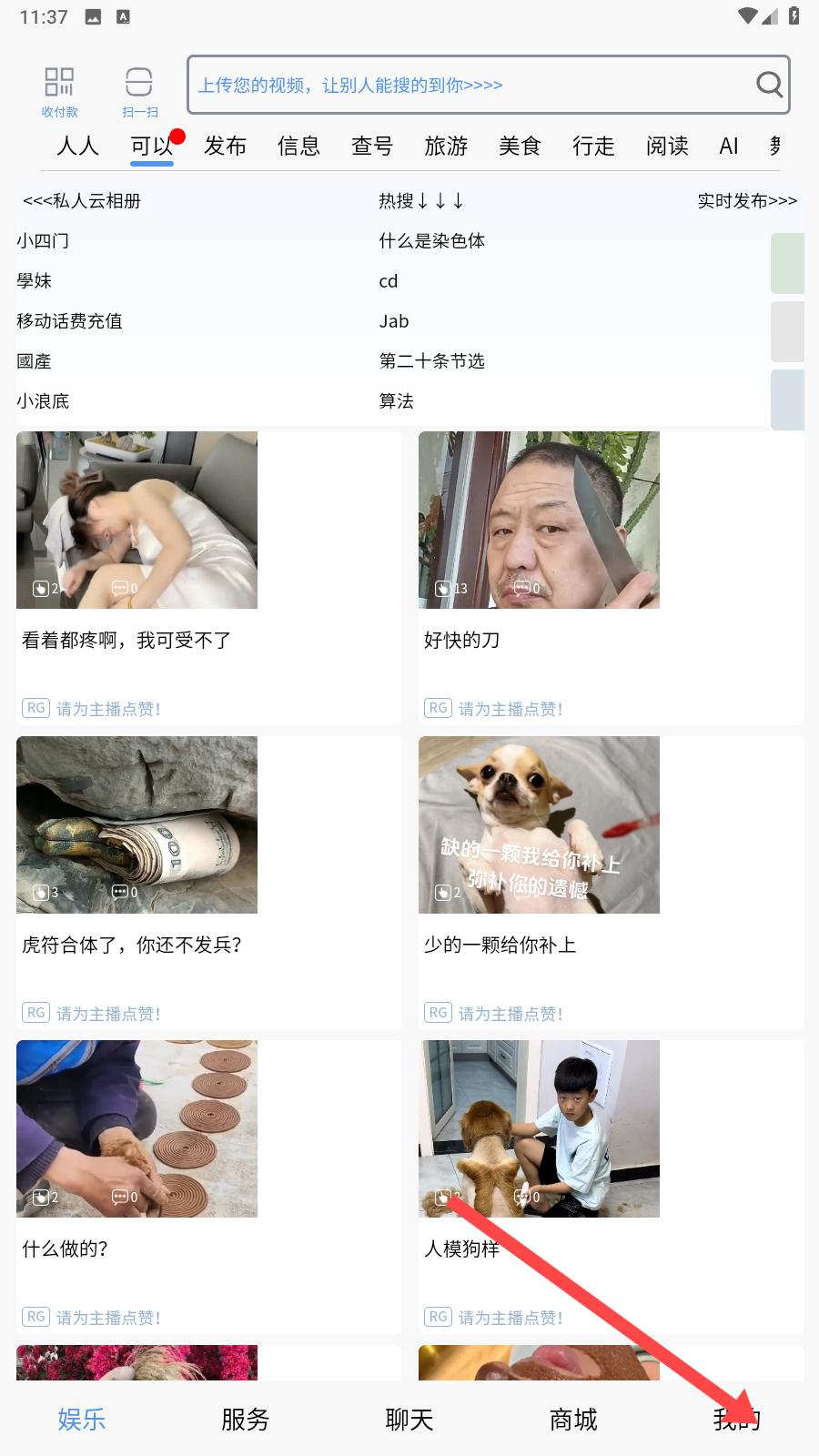Switch to the 发布 tab

pyautogui.click(x=225, y=146)
